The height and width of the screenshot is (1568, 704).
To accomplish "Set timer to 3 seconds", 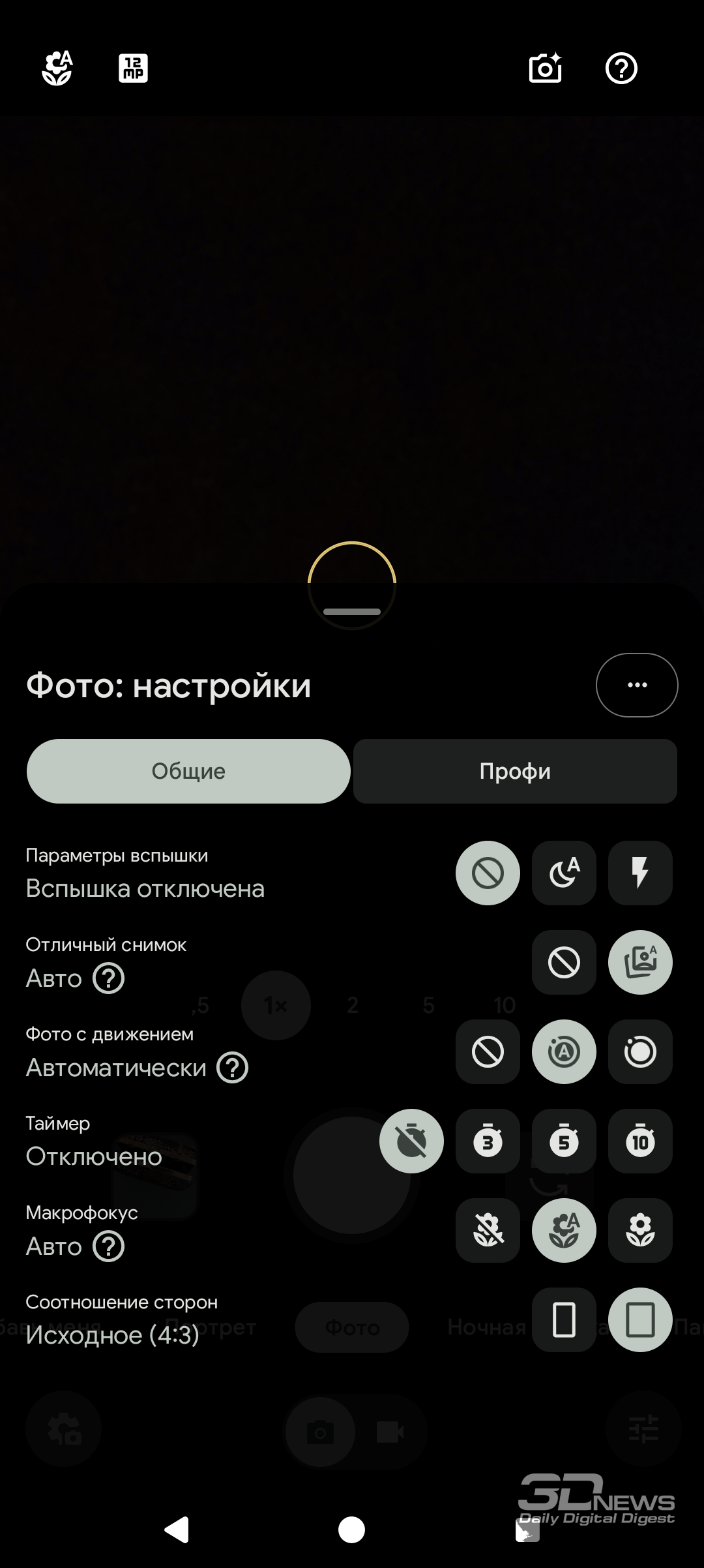I will 488,1141.
